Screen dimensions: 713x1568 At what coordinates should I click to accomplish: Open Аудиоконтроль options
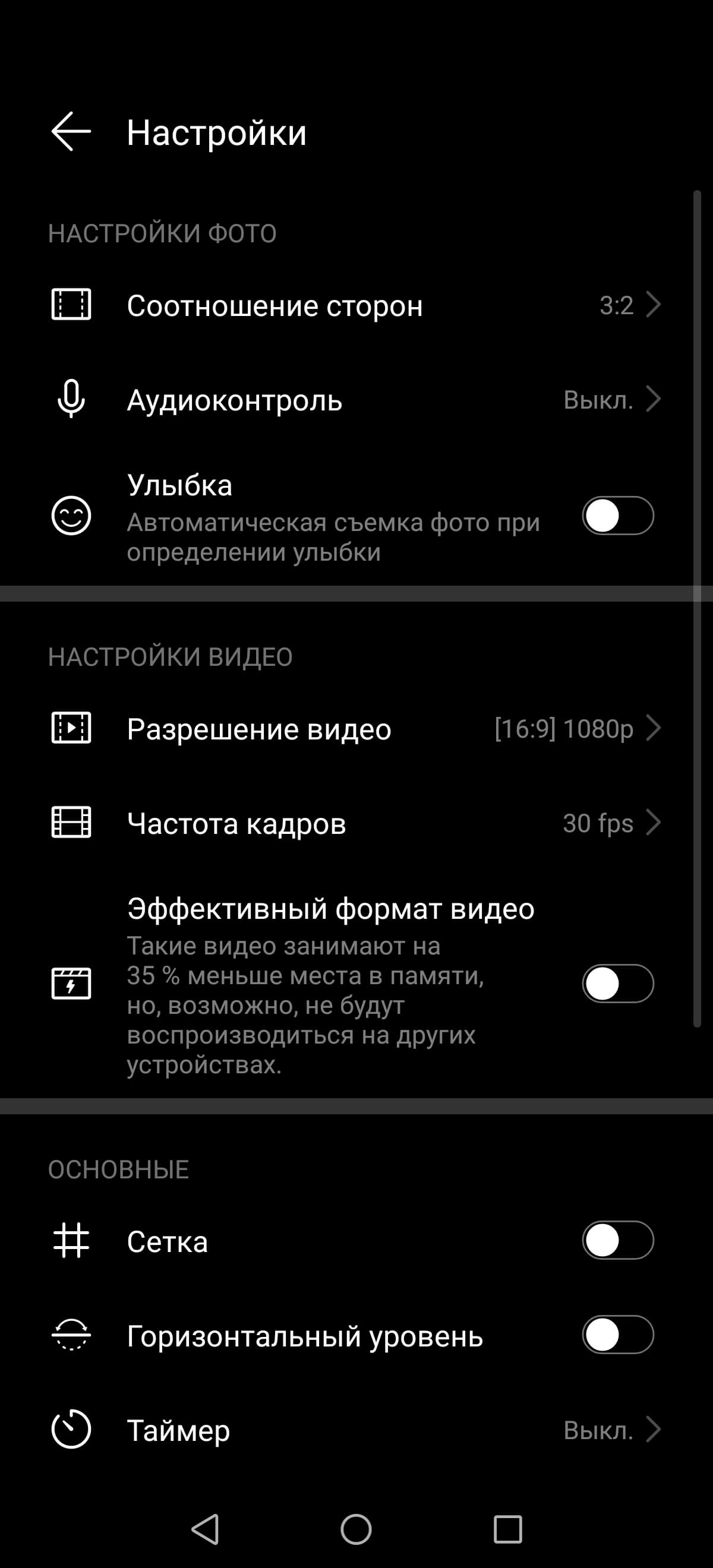click(x=356, y=400)
